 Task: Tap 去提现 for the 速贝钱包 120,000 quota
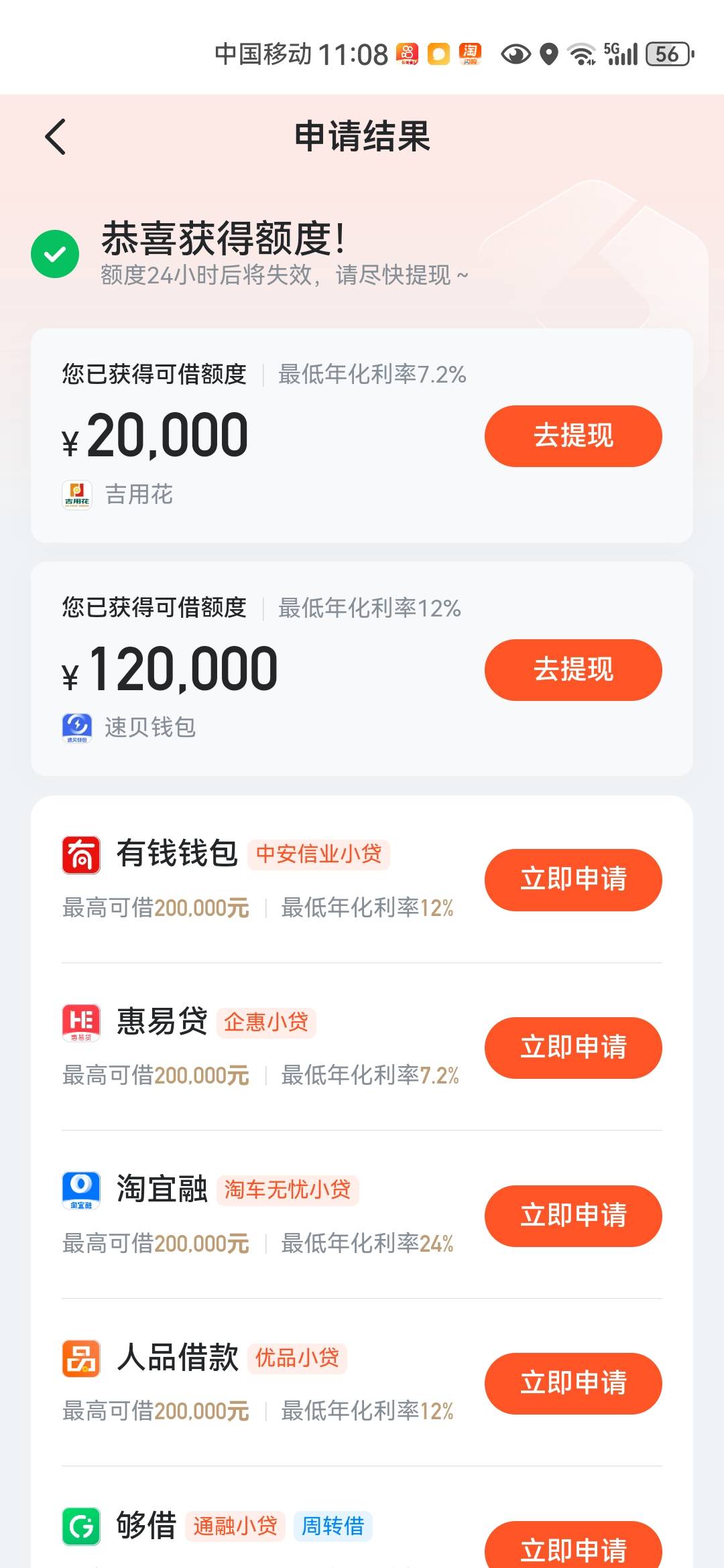[573, 670]
